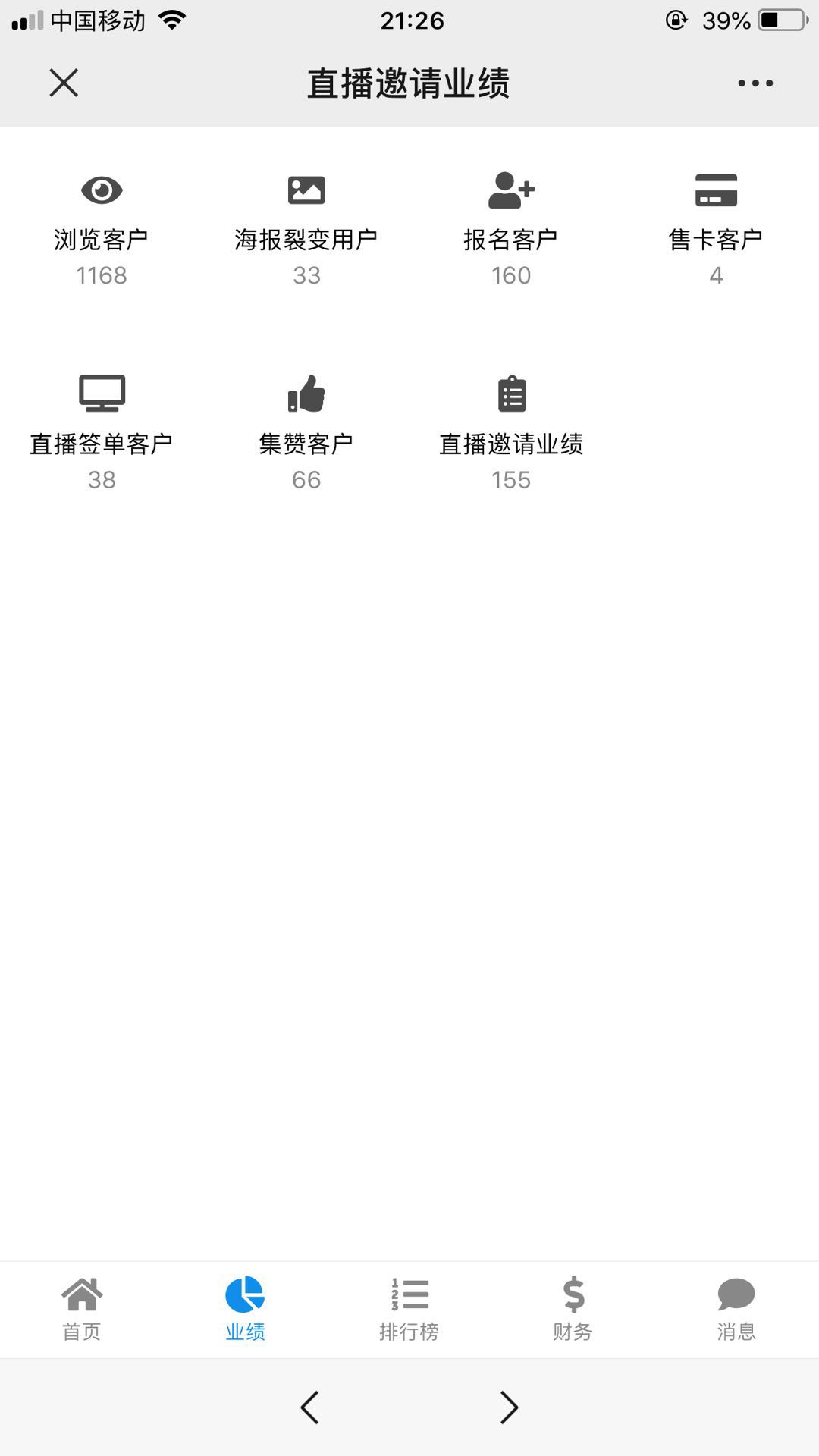Select the 售卡客户 item
This screenshot has width=819, height=1456.
click(x=716, y=230)
